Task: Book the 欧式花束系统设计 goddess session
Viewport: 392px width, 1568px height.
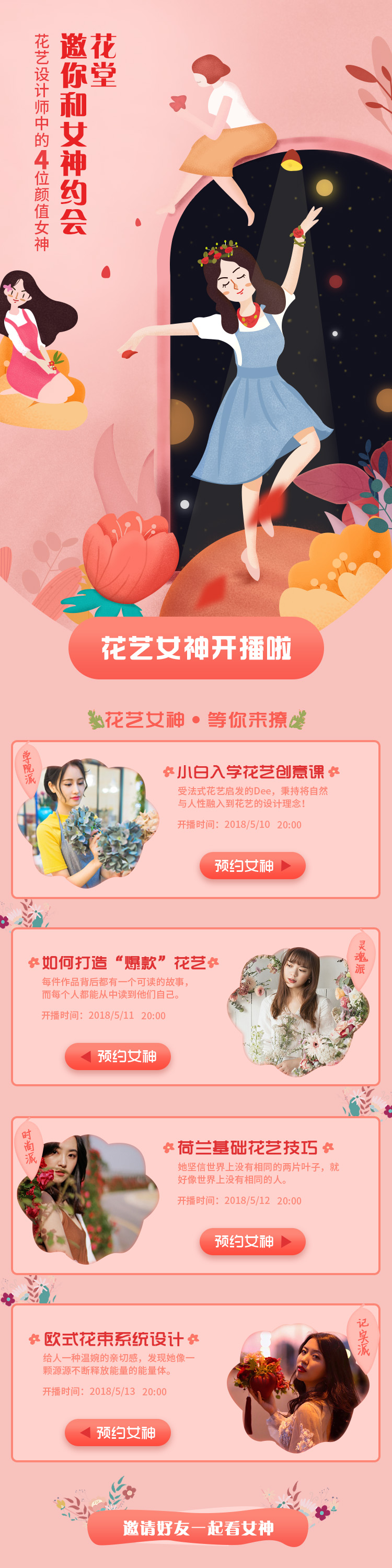Action: [118, 1432]
